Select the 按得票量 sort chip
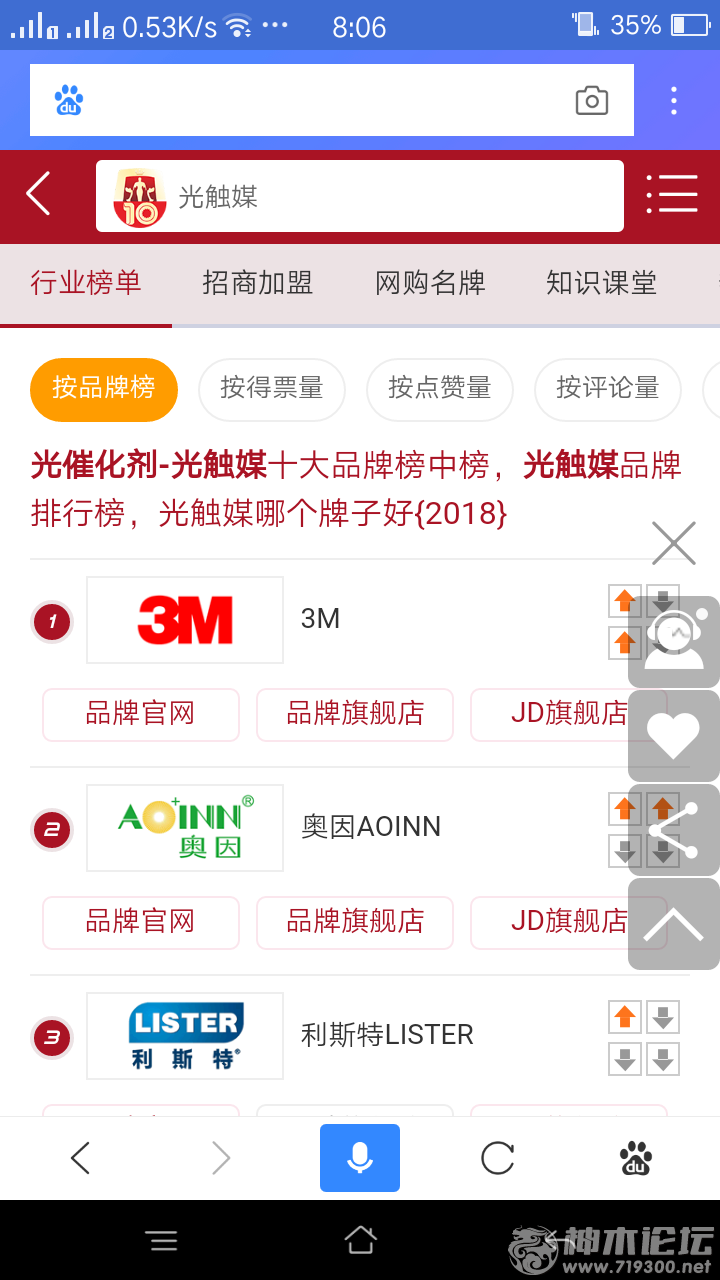 tap(272, 388)
